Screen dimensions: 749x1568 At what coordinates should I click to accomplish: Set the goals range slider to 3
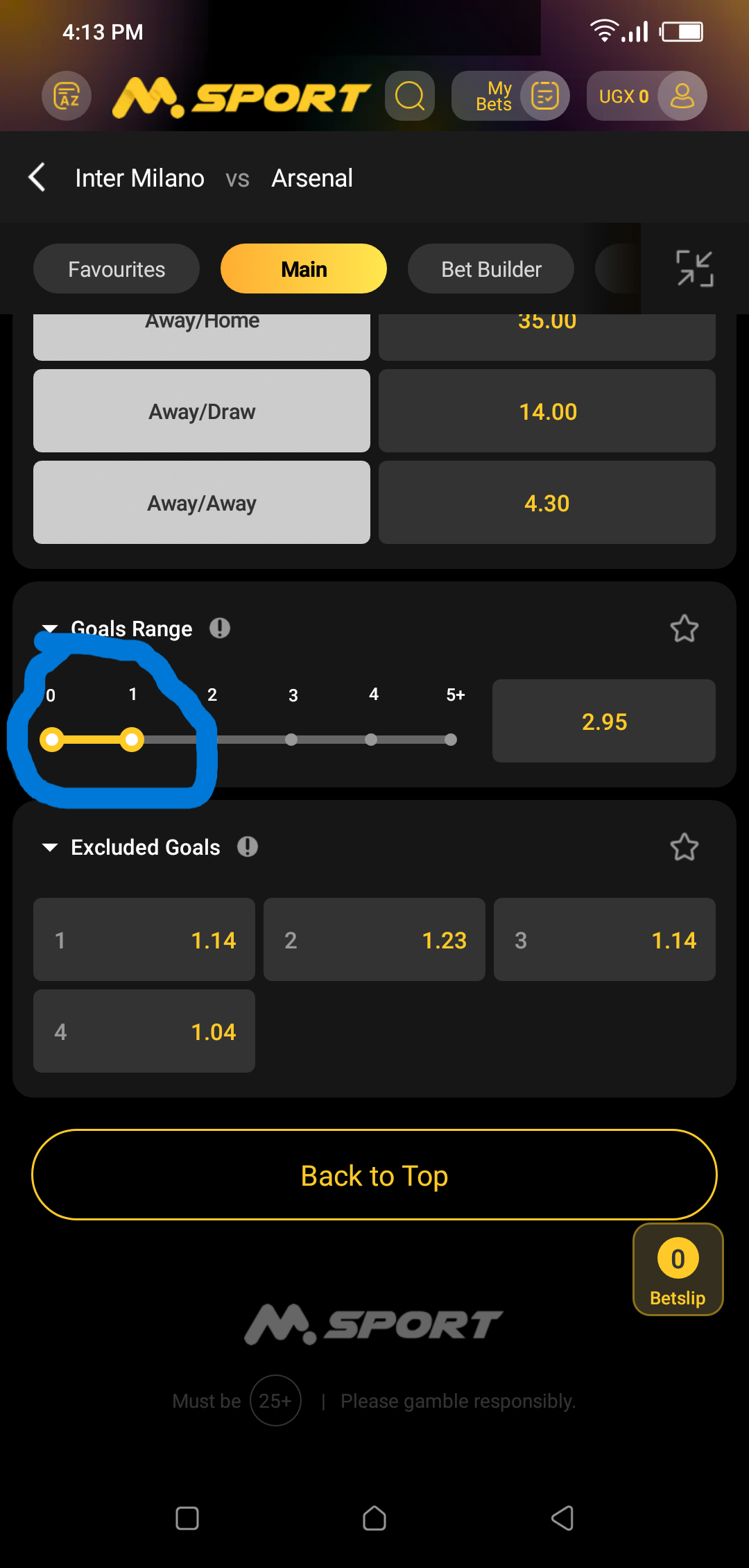[291, 740]
